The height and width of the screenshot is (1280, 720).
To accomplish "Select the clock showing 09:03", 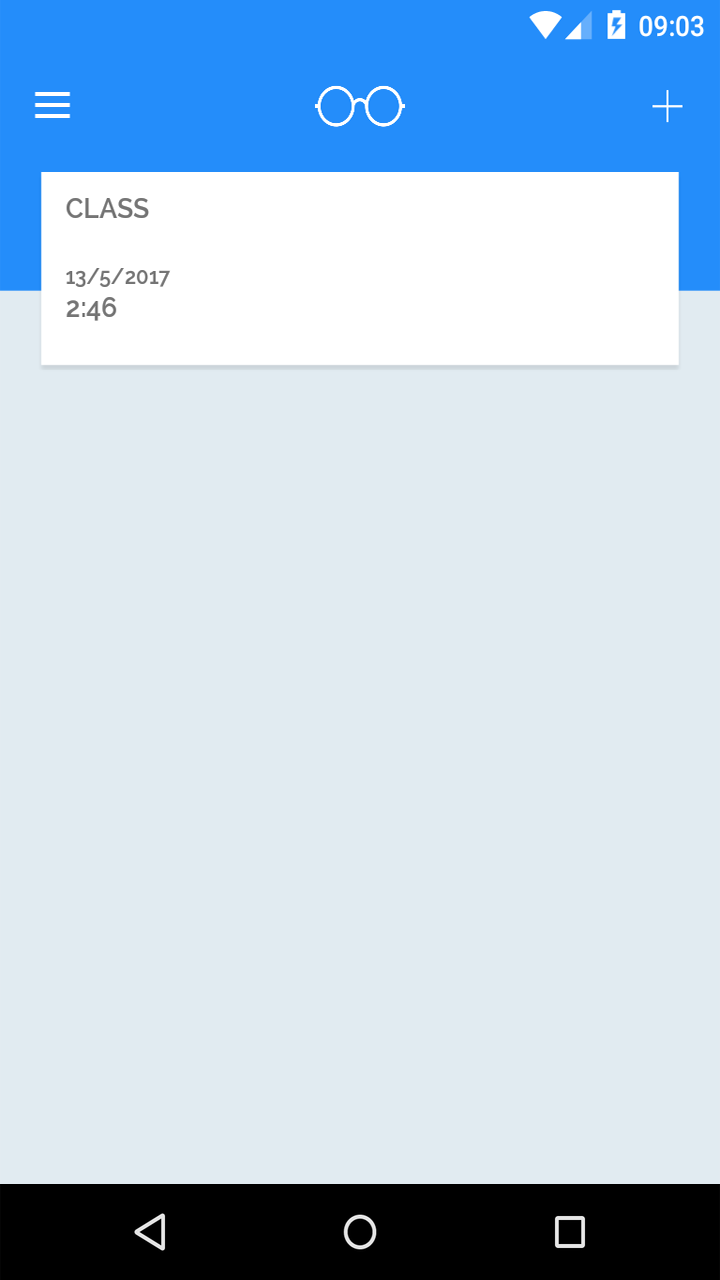I will tap(672, 25).
